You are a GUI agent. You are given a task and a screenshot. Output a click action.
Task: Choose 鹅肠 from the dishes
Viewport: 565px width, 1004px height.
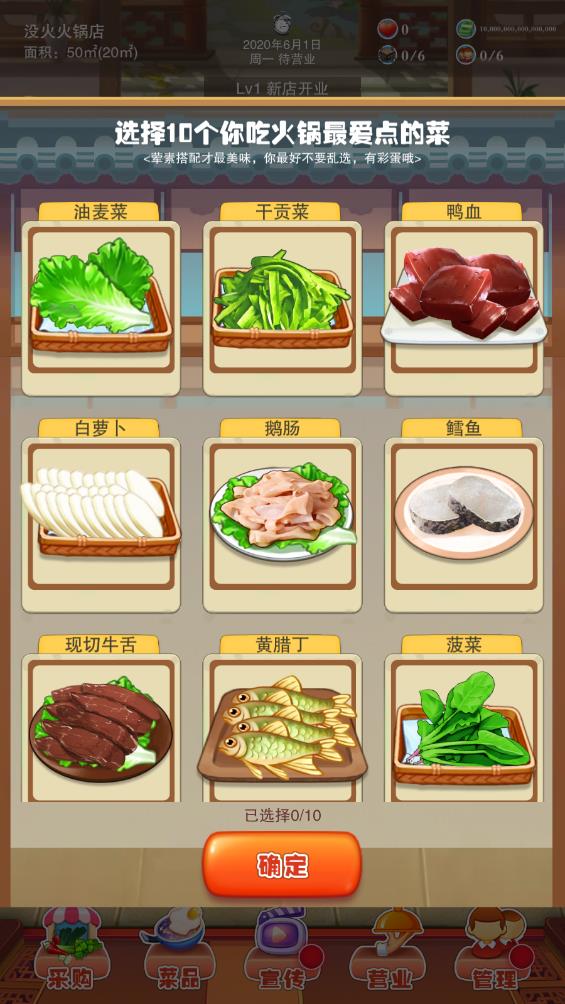click(282, 515)
